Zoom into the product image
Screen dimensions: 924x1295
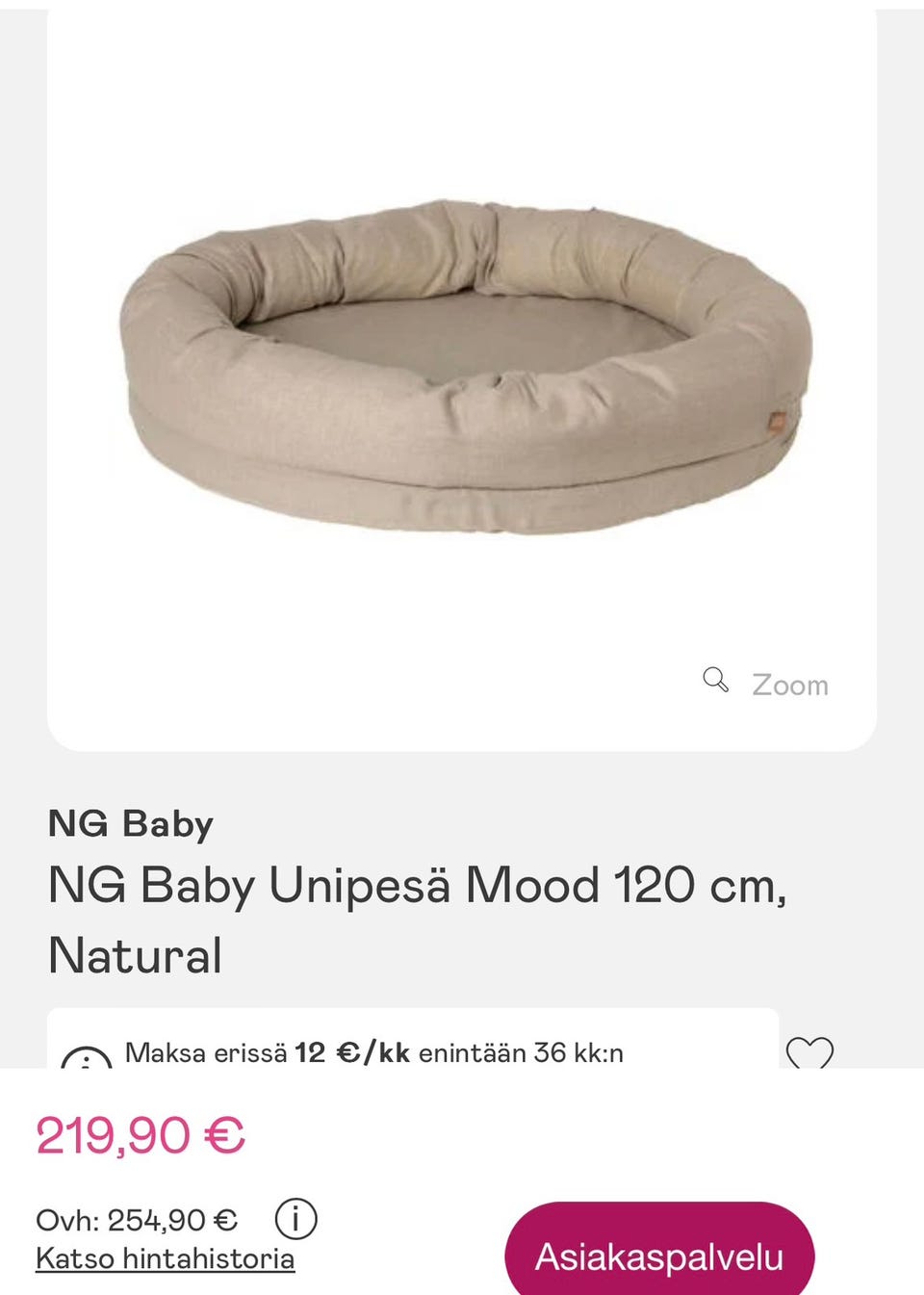pos(766,684)
